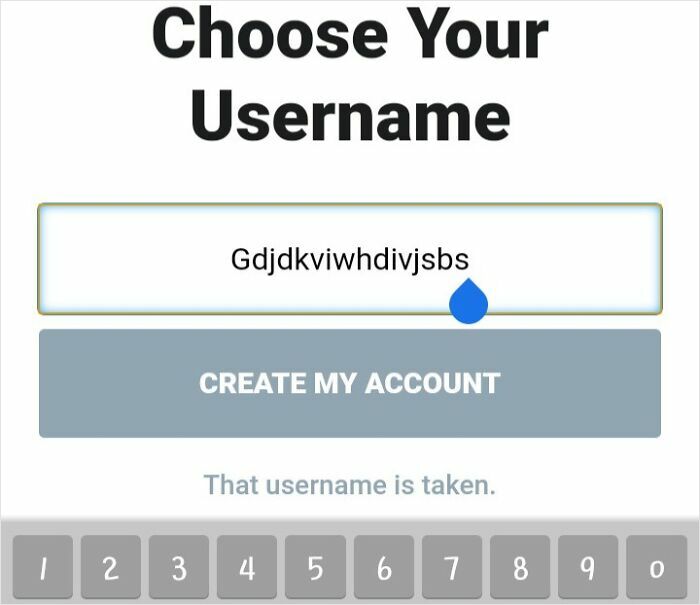This screenshot has height=605, width=700.
Task: Tap Create My Account button
Action: pos(349,383)
